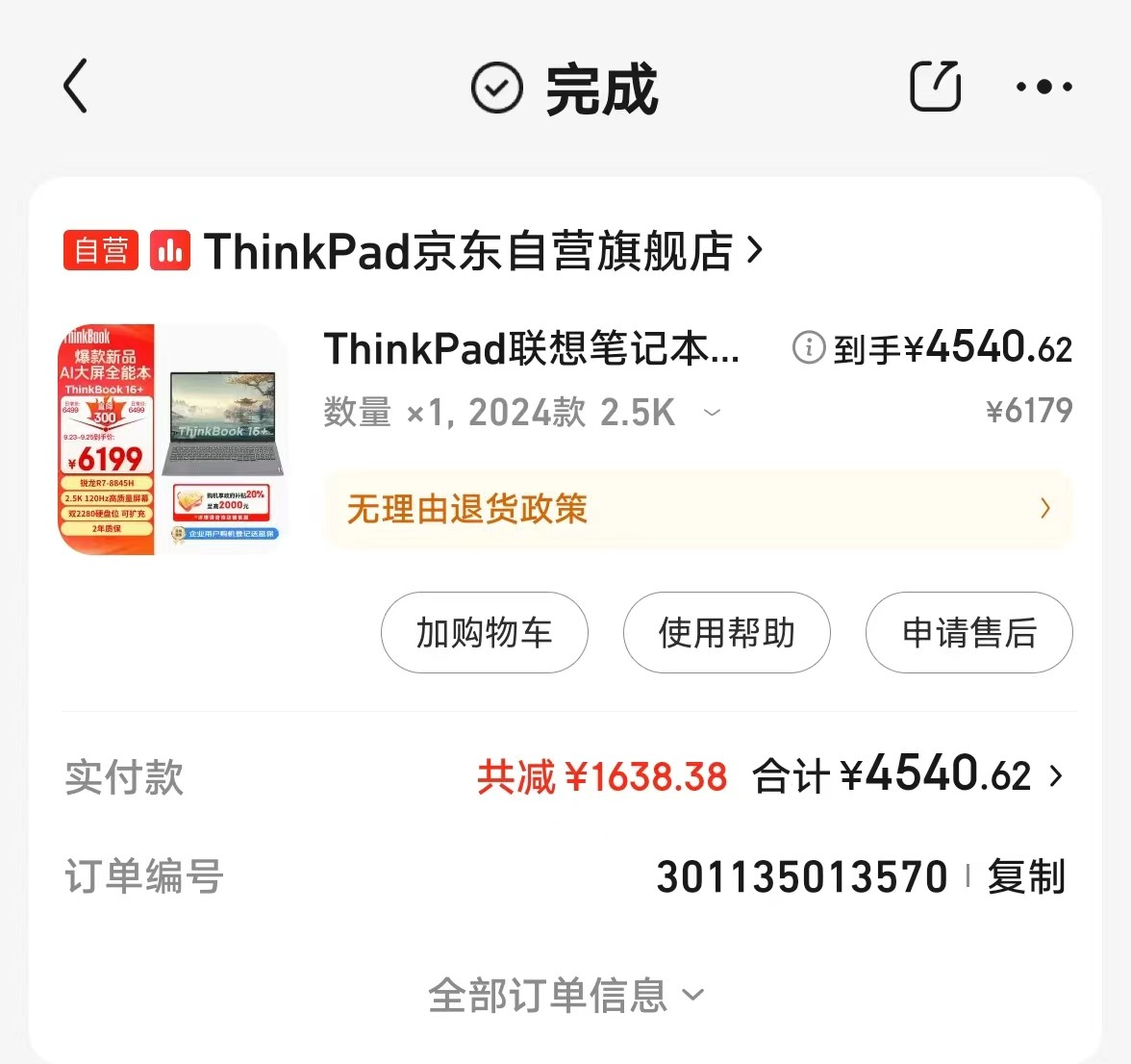Tap the info icon beside 到手 price
The width and height of the screenshot is (1131, 1064).
tap(809, 347)
